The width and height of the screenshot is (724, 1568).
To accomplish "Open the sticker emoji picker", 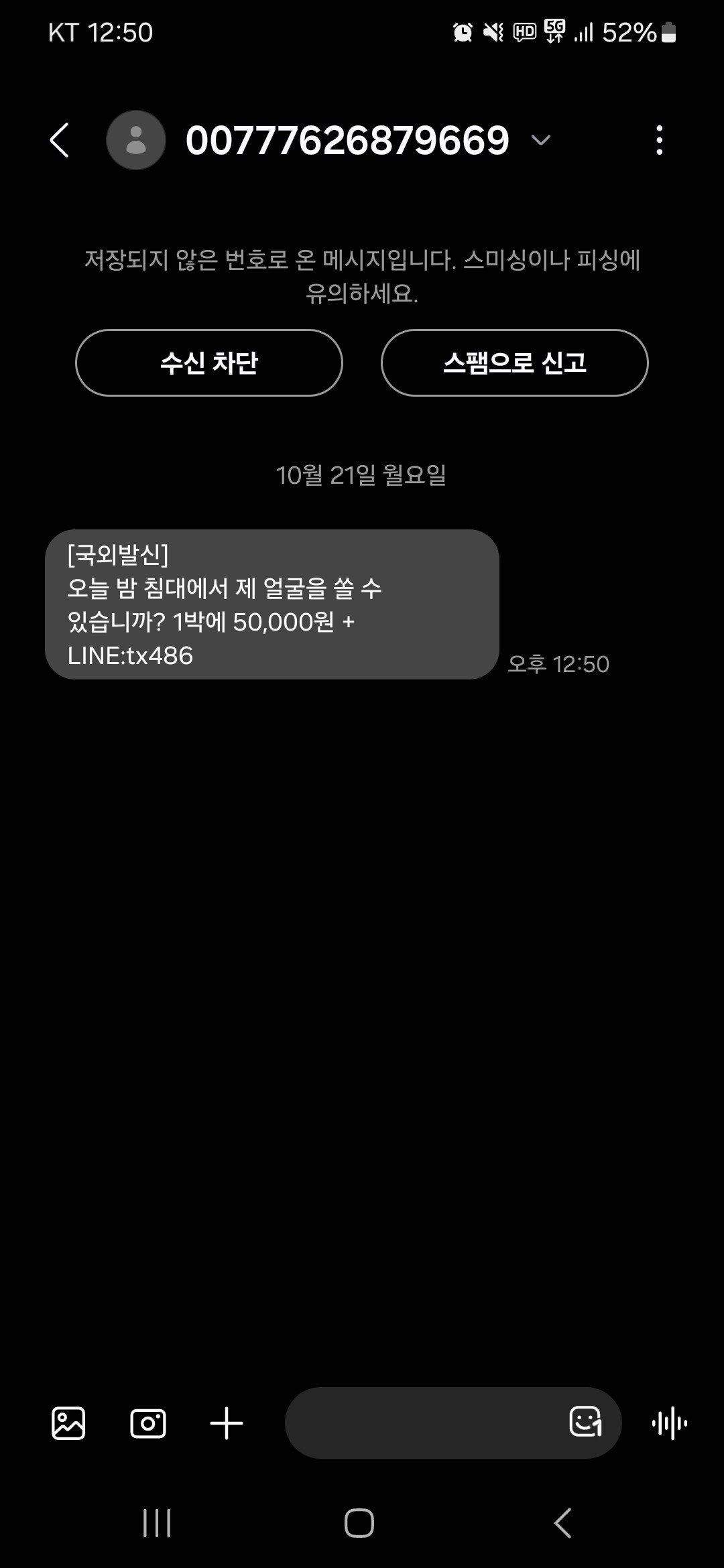I will click(x=585, y=1422).
